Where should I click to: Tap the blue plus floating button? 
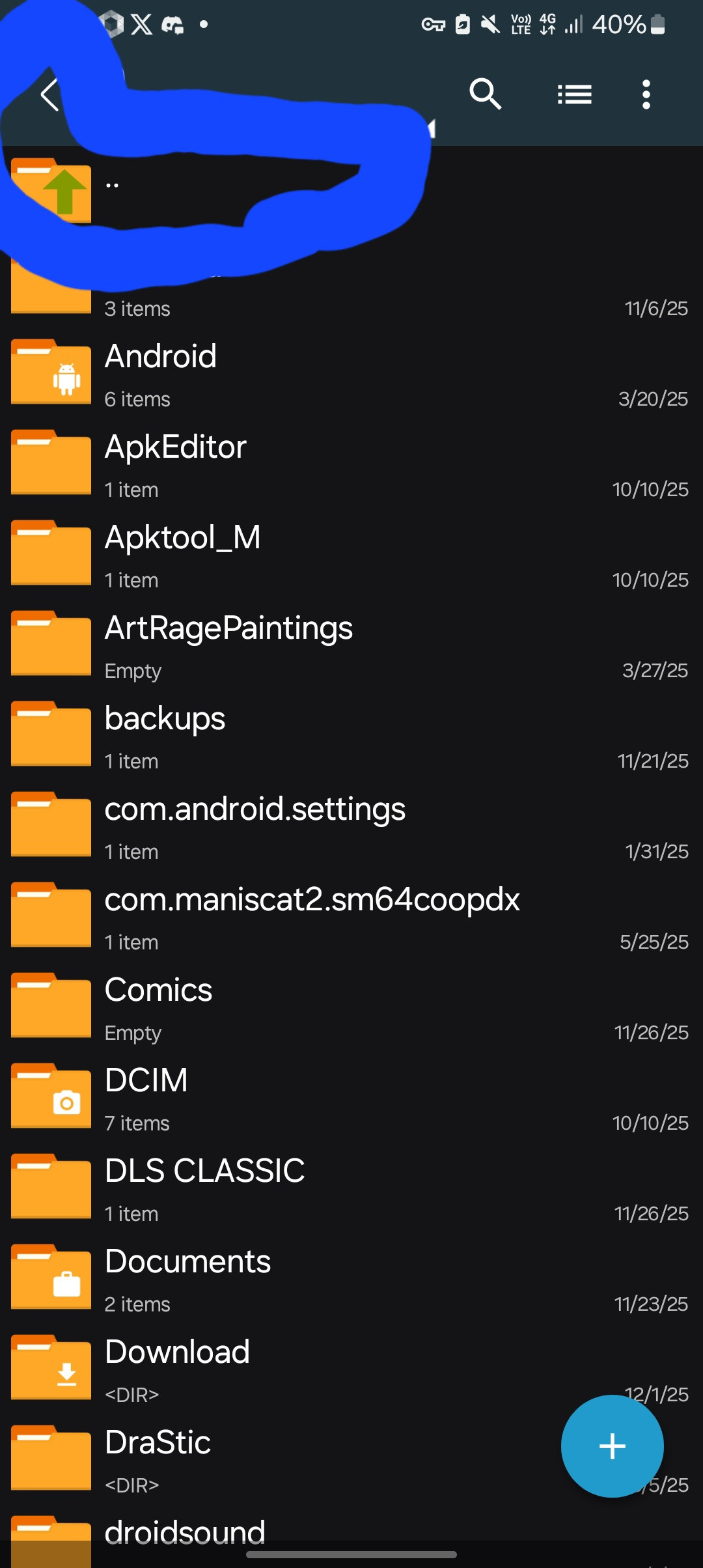(x=612, y=1446)
